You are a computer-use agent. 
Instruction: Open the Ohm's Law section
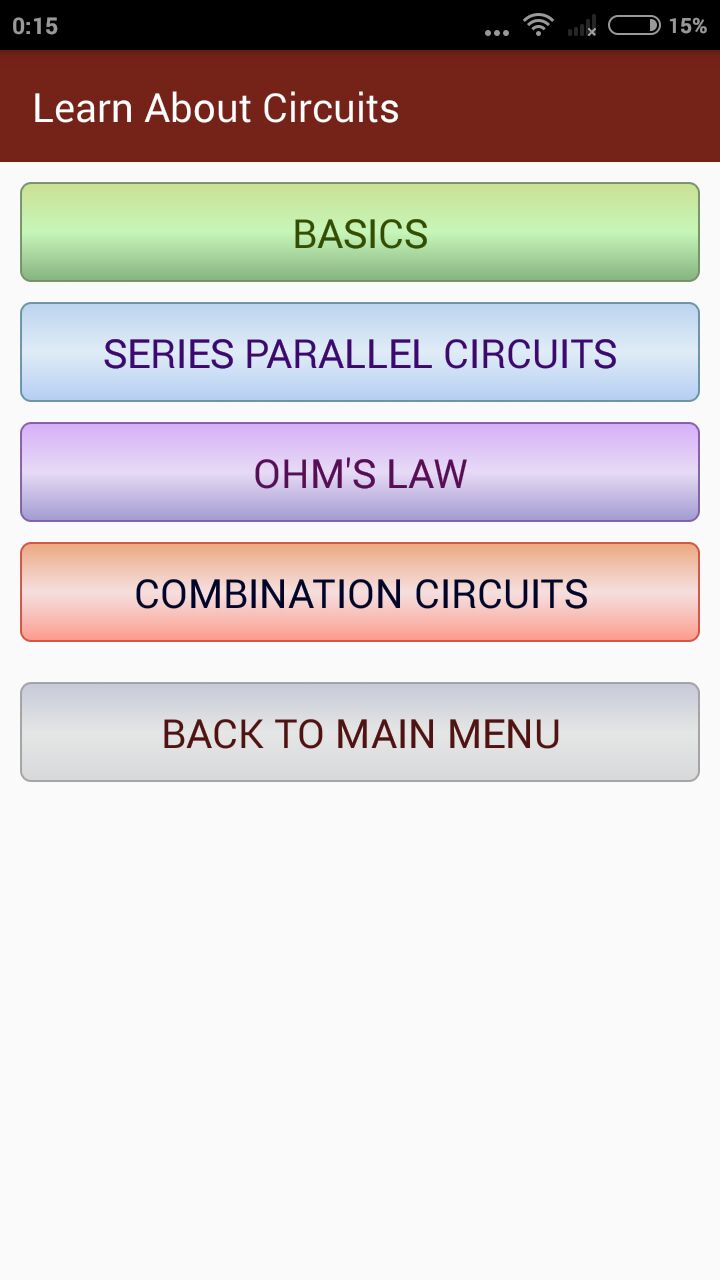pos(360,473)
